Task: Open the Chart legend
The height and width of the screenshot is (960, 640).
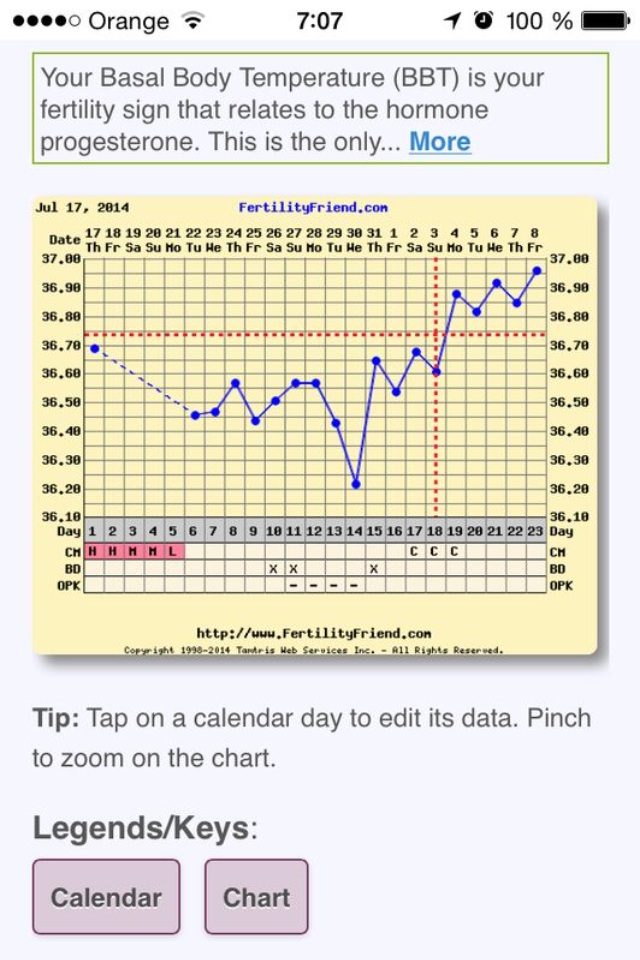Action: point(256,897)
